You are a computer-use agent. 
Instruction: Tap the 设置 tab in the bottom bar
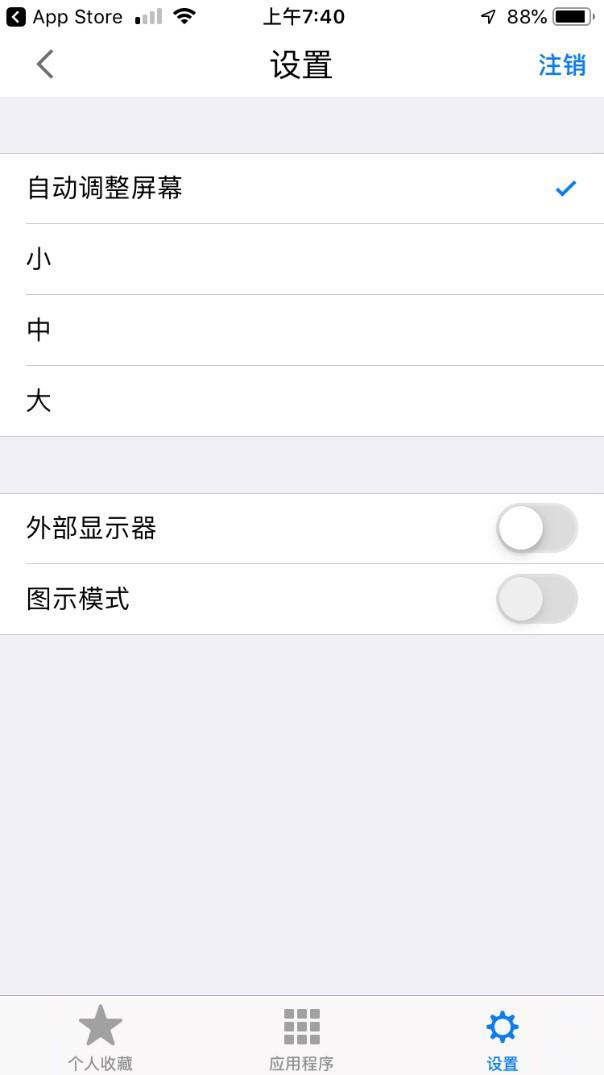502,1037
